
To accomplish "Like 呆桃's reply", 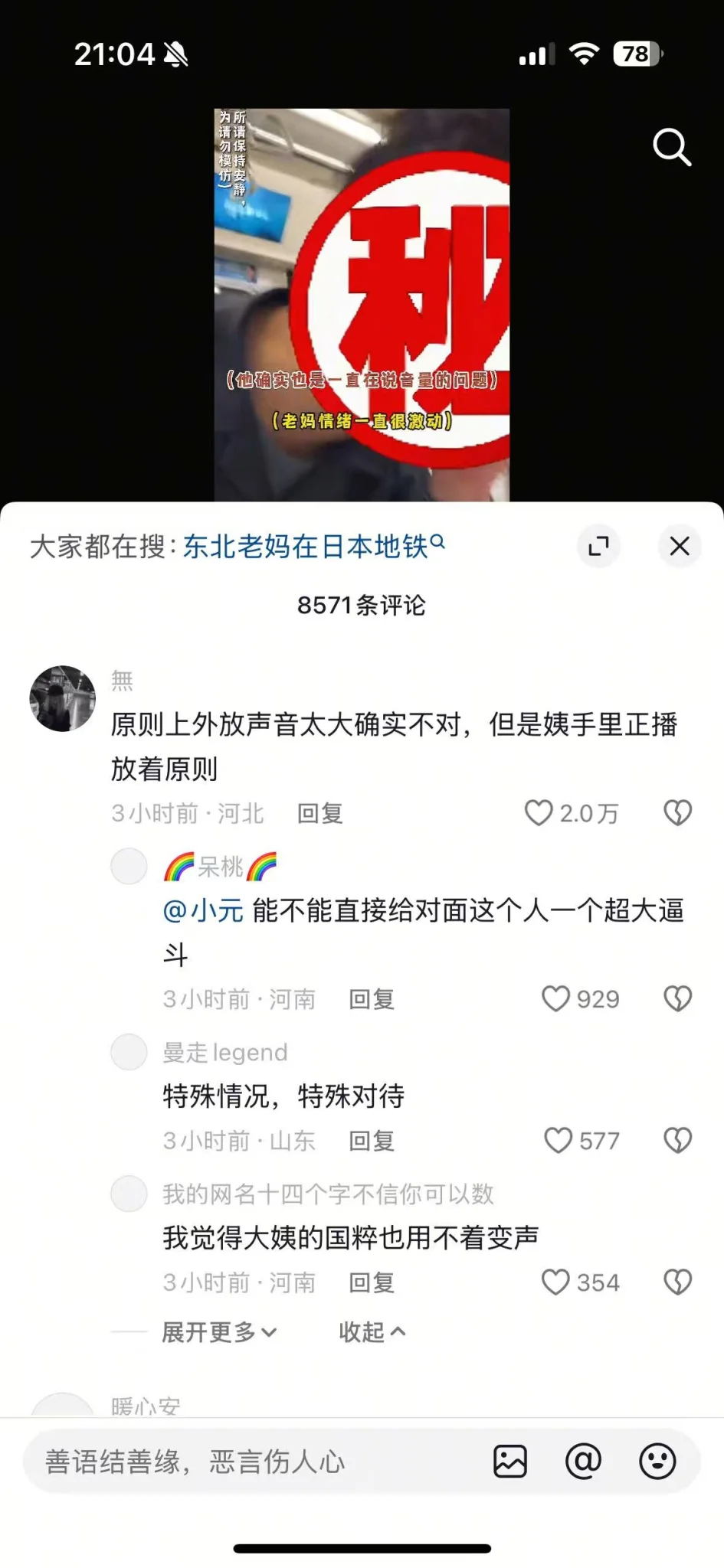I will (556, 999).
